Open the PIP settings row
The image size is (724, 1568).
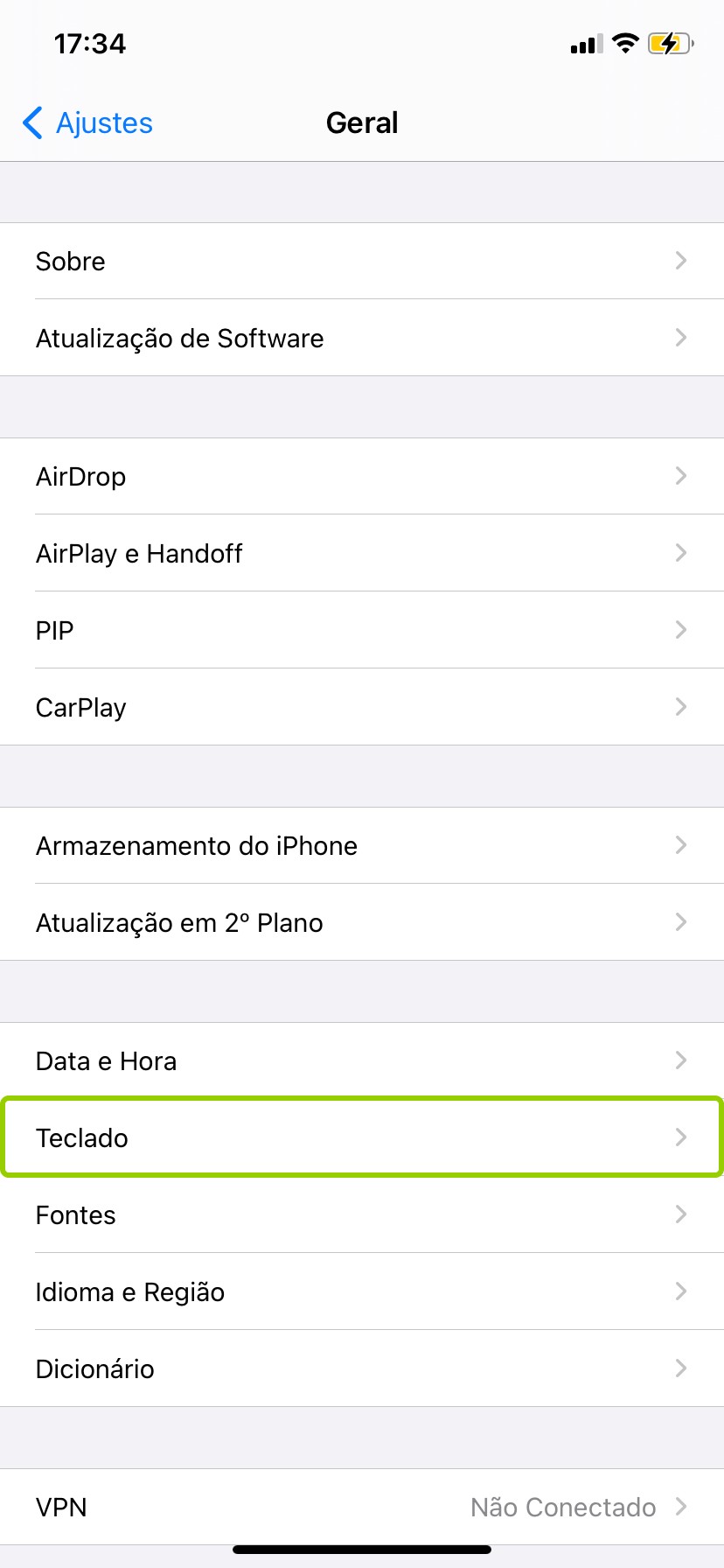coord(362,630)
